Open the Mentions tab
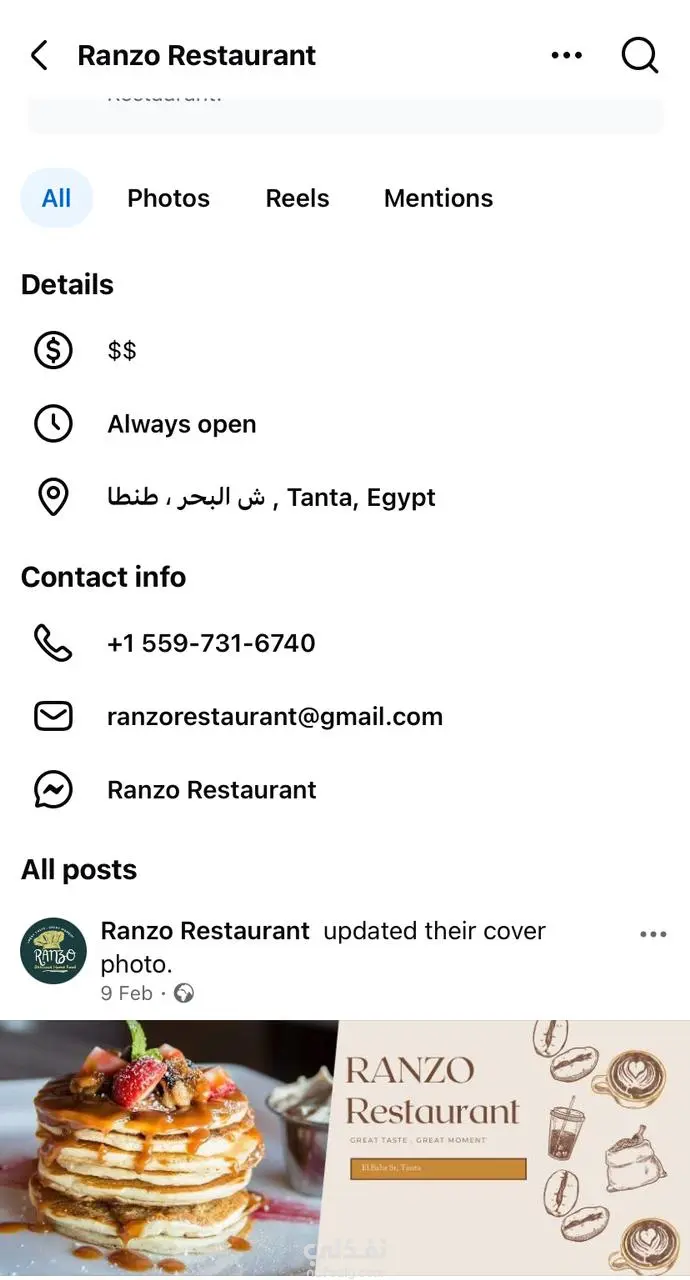 (x=438, y=198)
